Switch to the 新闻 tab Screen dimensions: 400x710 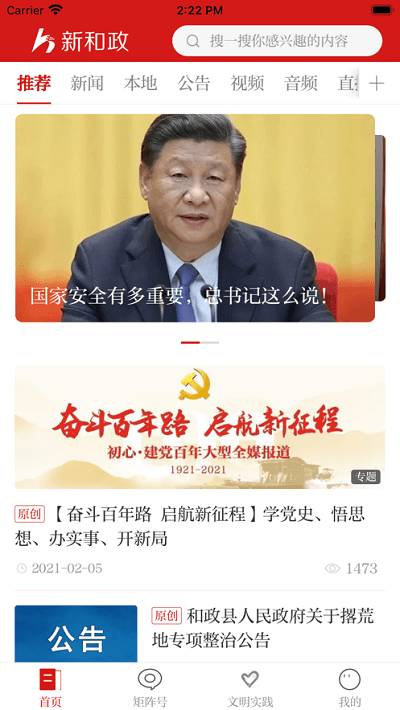tap(87, 83)
